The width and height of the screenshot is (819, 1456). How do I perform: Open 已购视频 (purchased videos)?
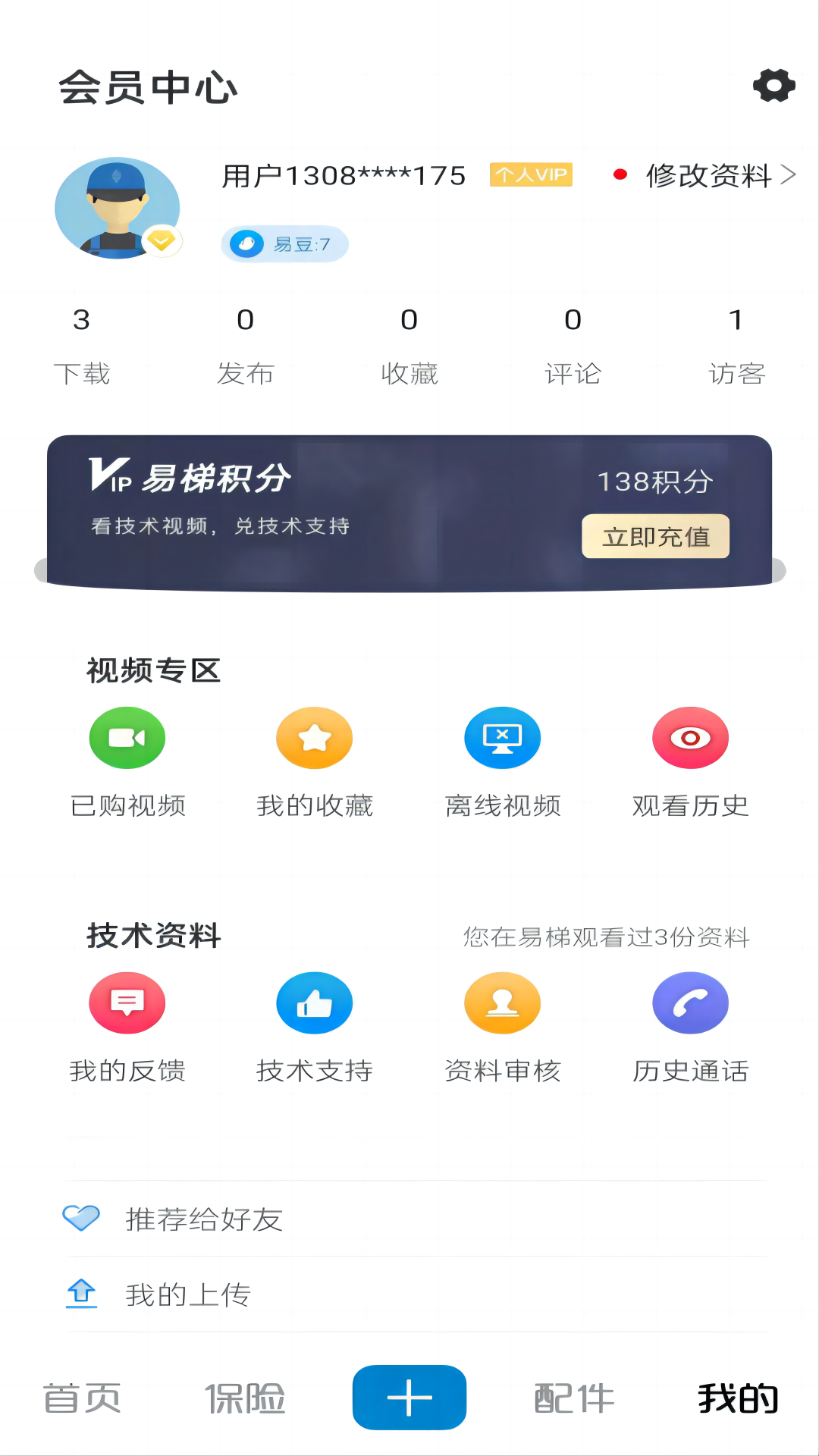[126, 737]
